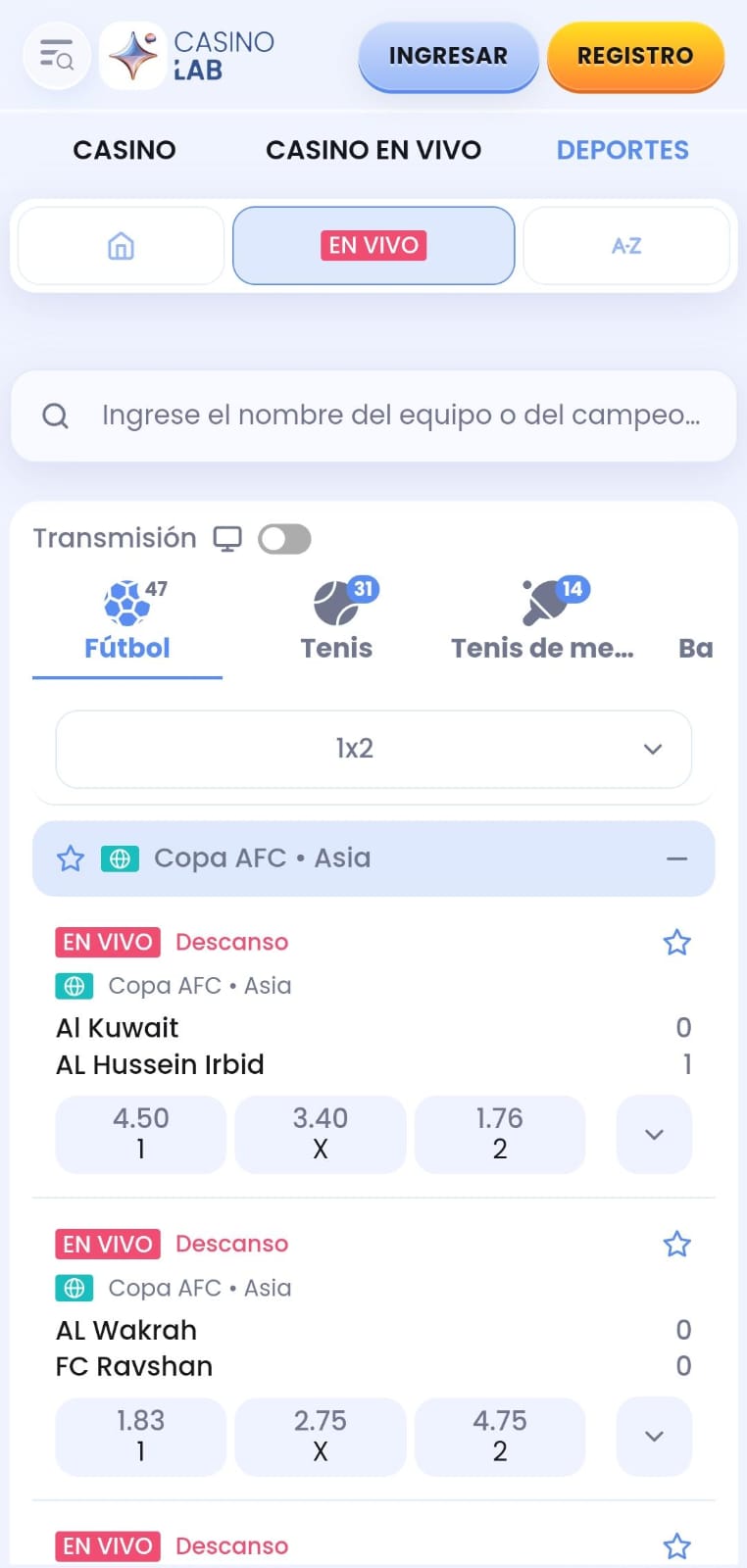Collapse the Copa AFC • Asia section
747x1568 pixels.
pyautogui.click(x=676, y=858)
